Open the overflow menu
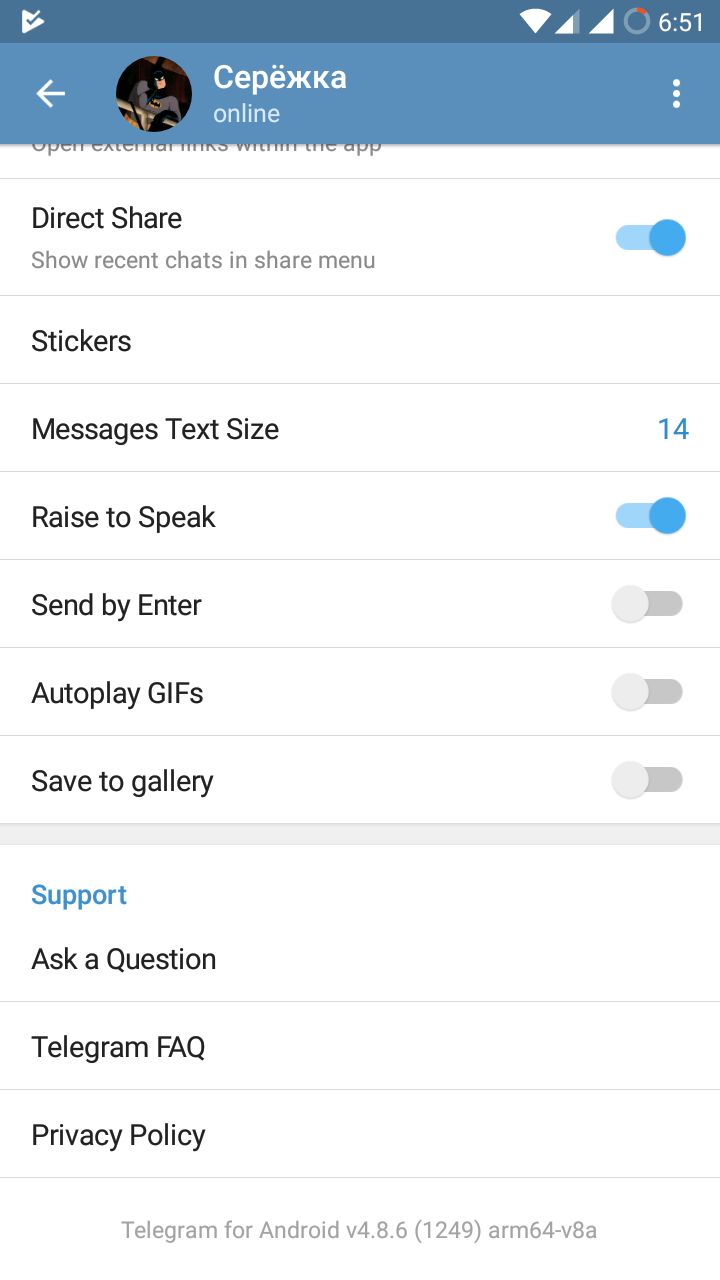The image size is (720, 1280). [676, 94]
